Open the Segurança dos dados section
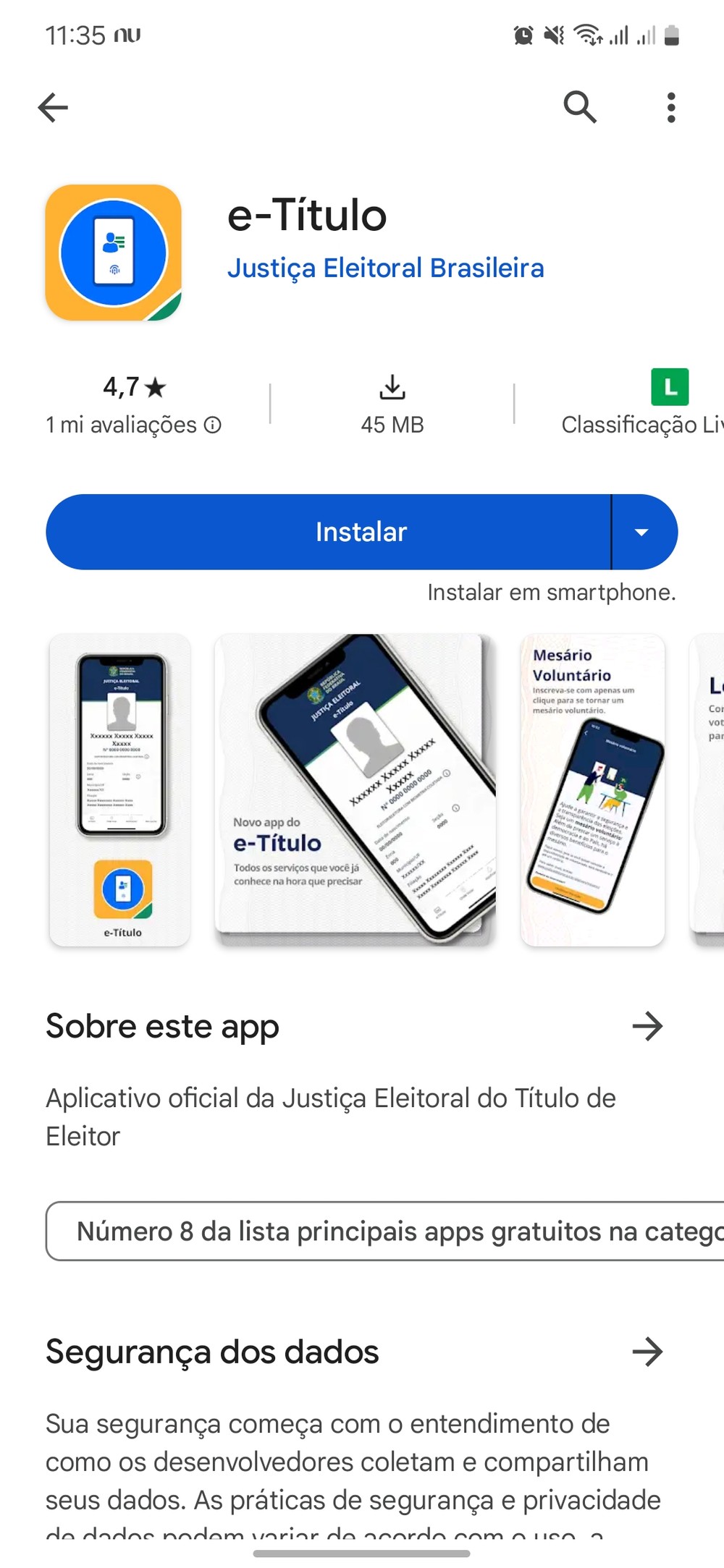The width and height of the screenshot is (724, 1568). [647, 1352]
